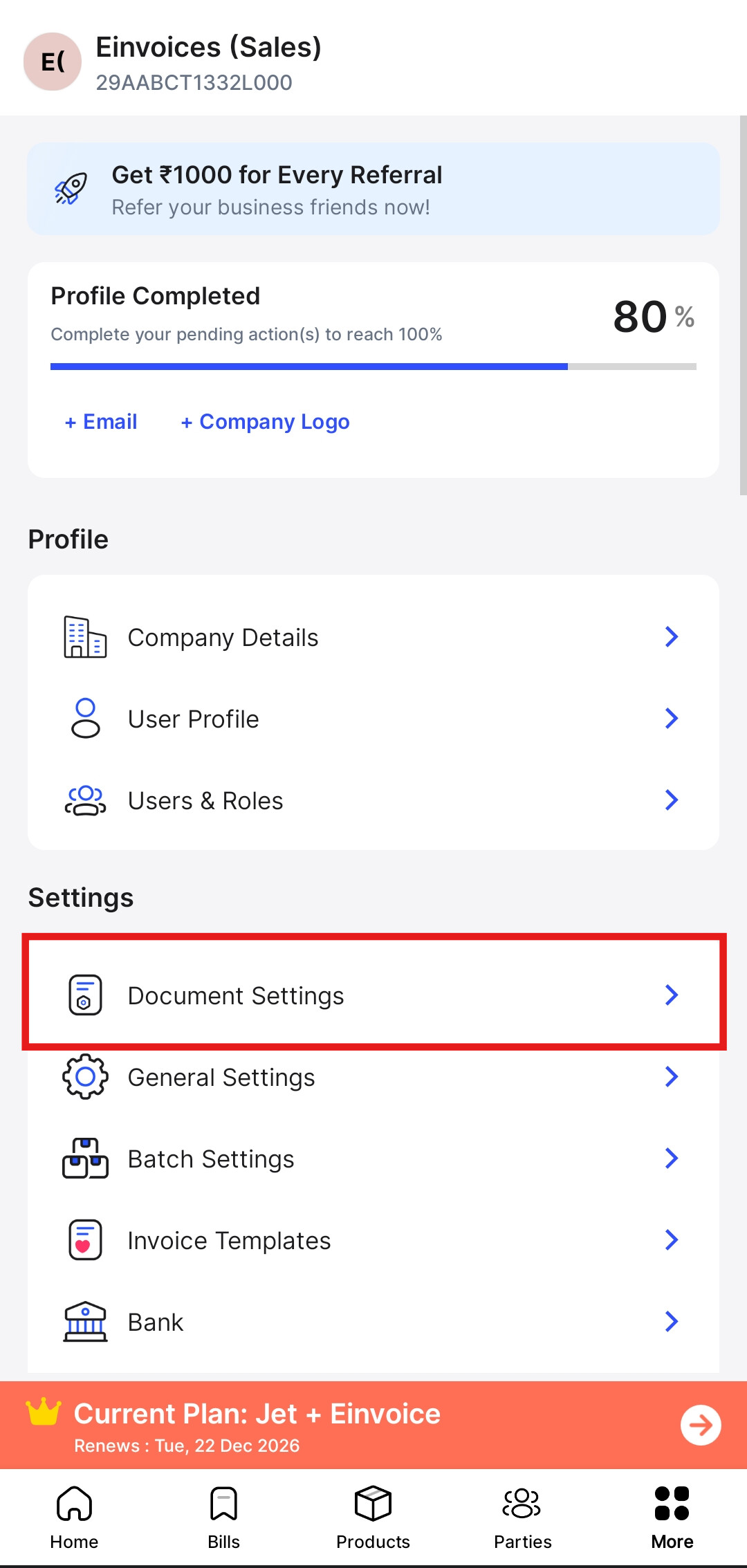The height and width of the screenshot is (1568, 747).
Task: Select the Parties tab
Action: 522,1518
